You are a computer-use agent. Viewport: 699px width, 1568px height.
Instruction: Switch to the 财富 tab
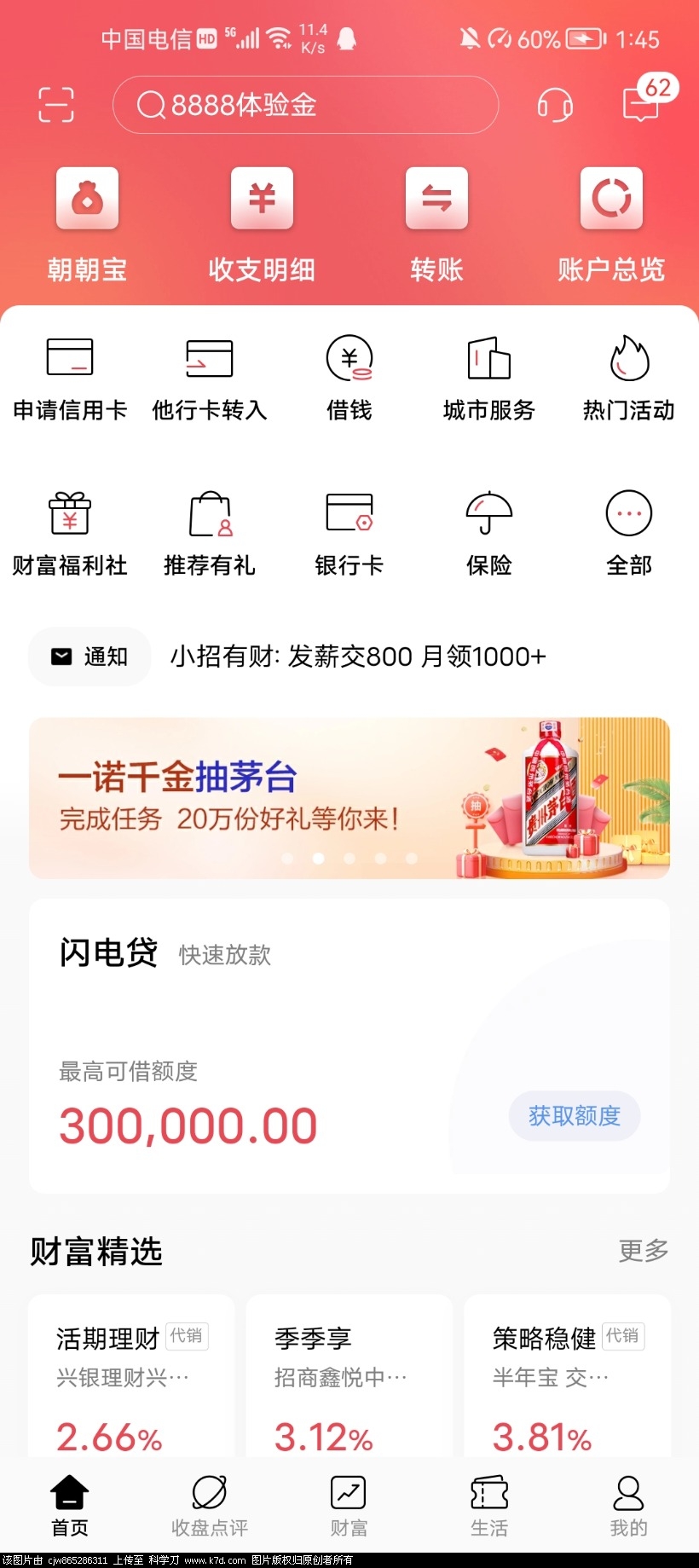pos(349,1506)
